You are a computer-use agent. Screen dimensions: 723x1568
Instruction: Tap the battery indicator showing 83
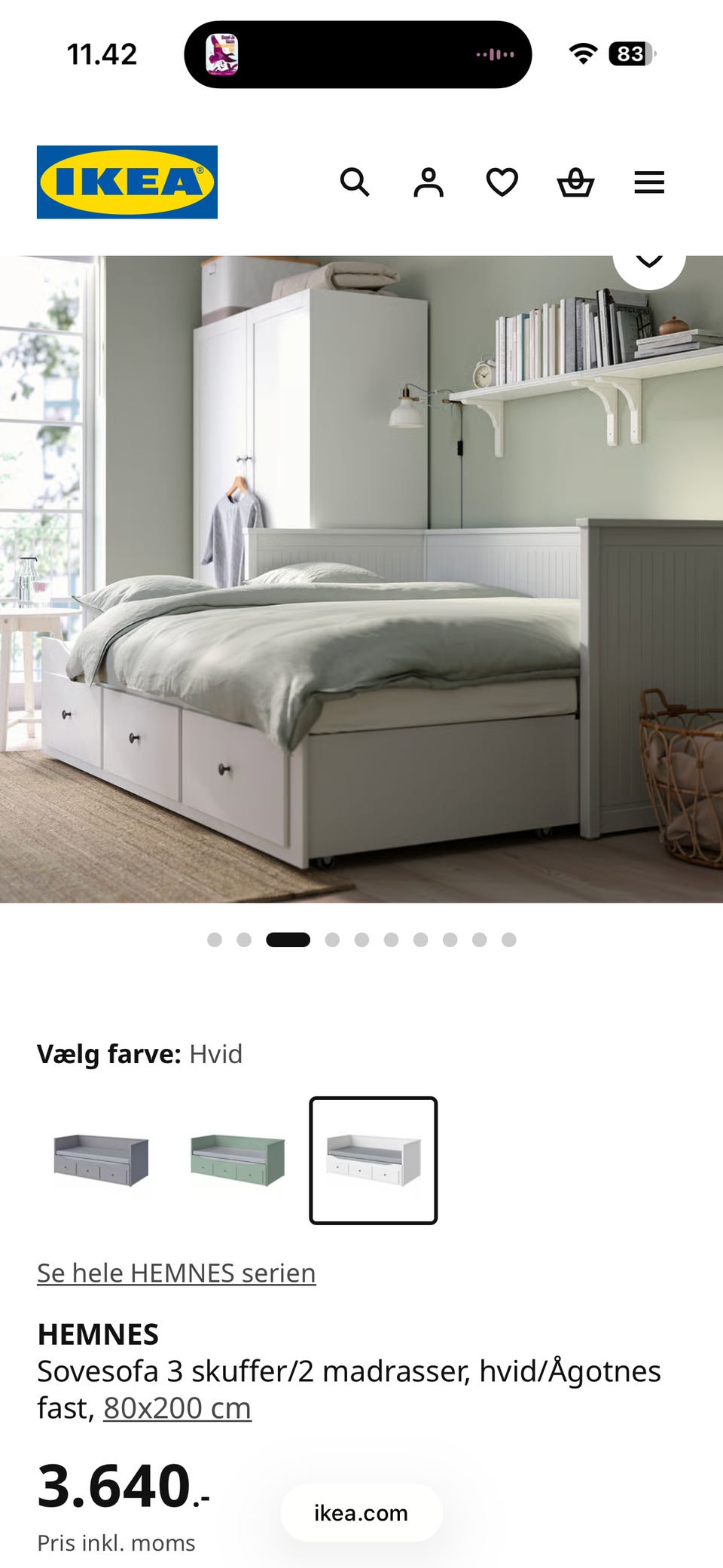coord(630,53)
